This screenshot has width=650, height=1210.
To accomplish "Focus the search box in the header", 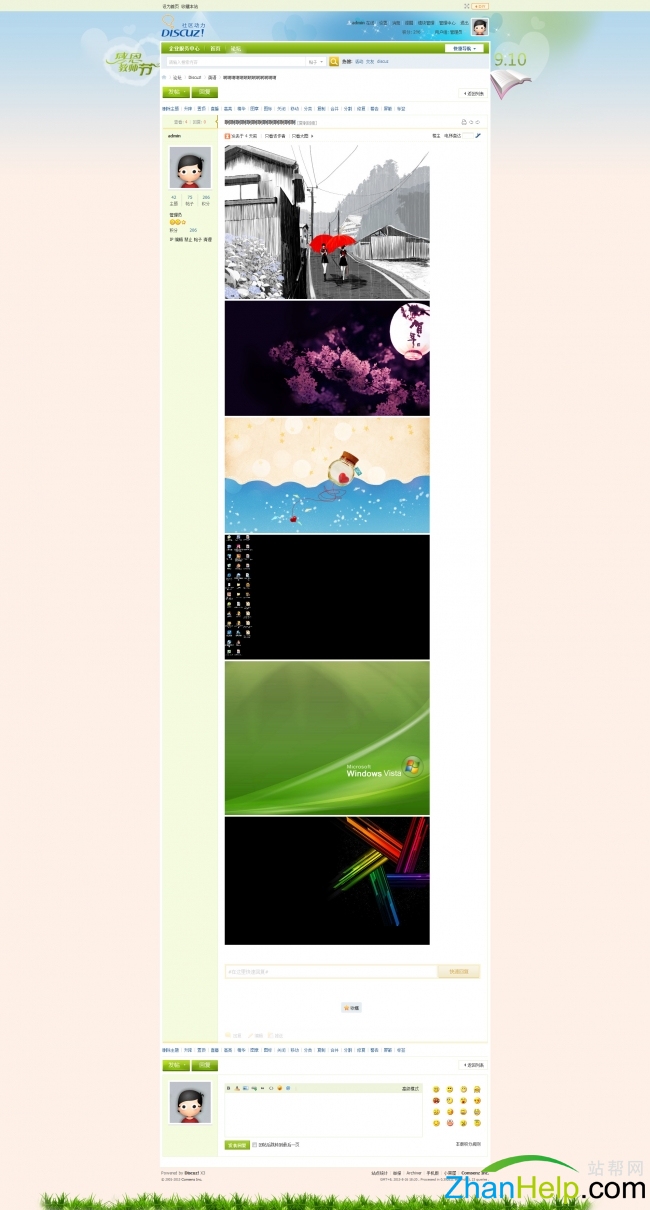I will [235, 62].
